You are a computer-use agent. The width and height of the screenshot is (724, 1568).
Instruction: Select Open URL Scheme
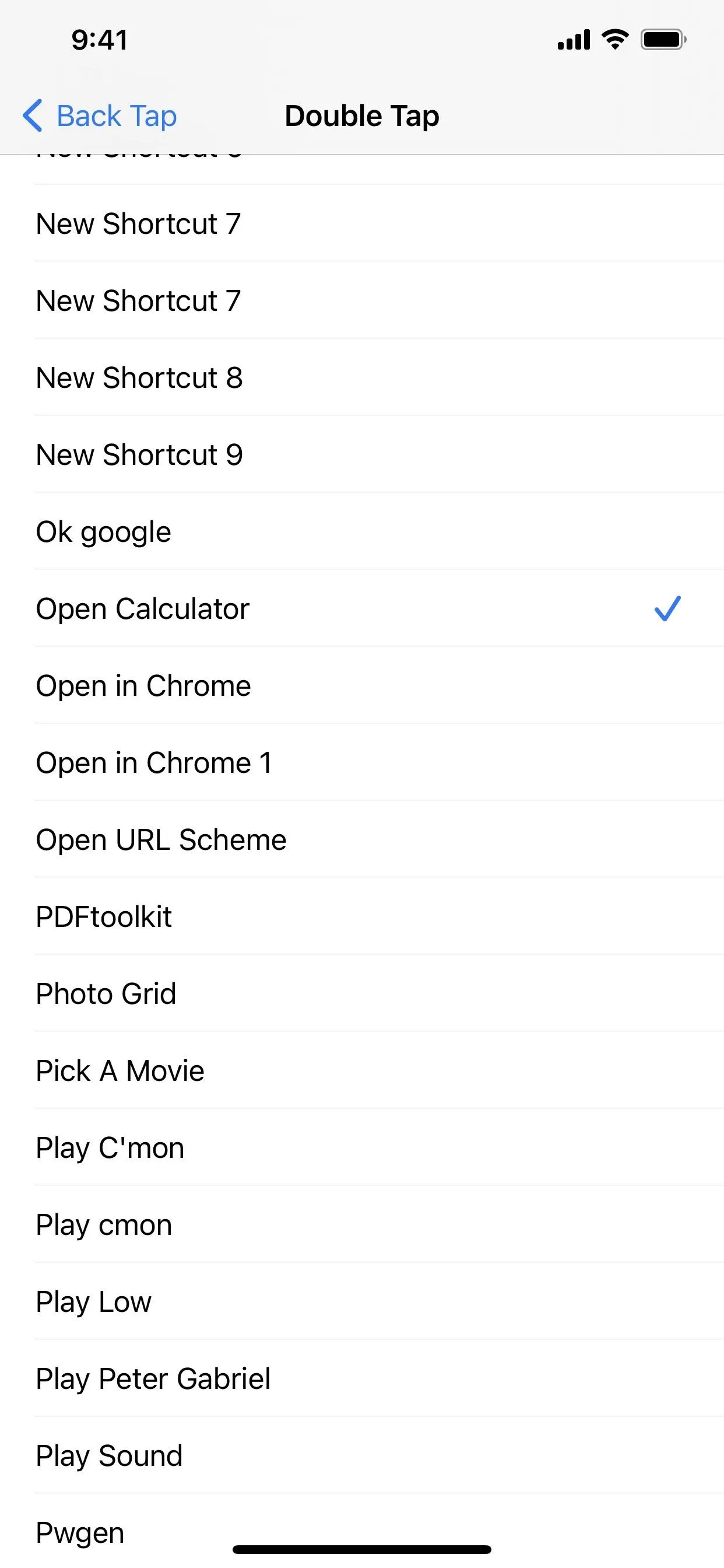362,839
